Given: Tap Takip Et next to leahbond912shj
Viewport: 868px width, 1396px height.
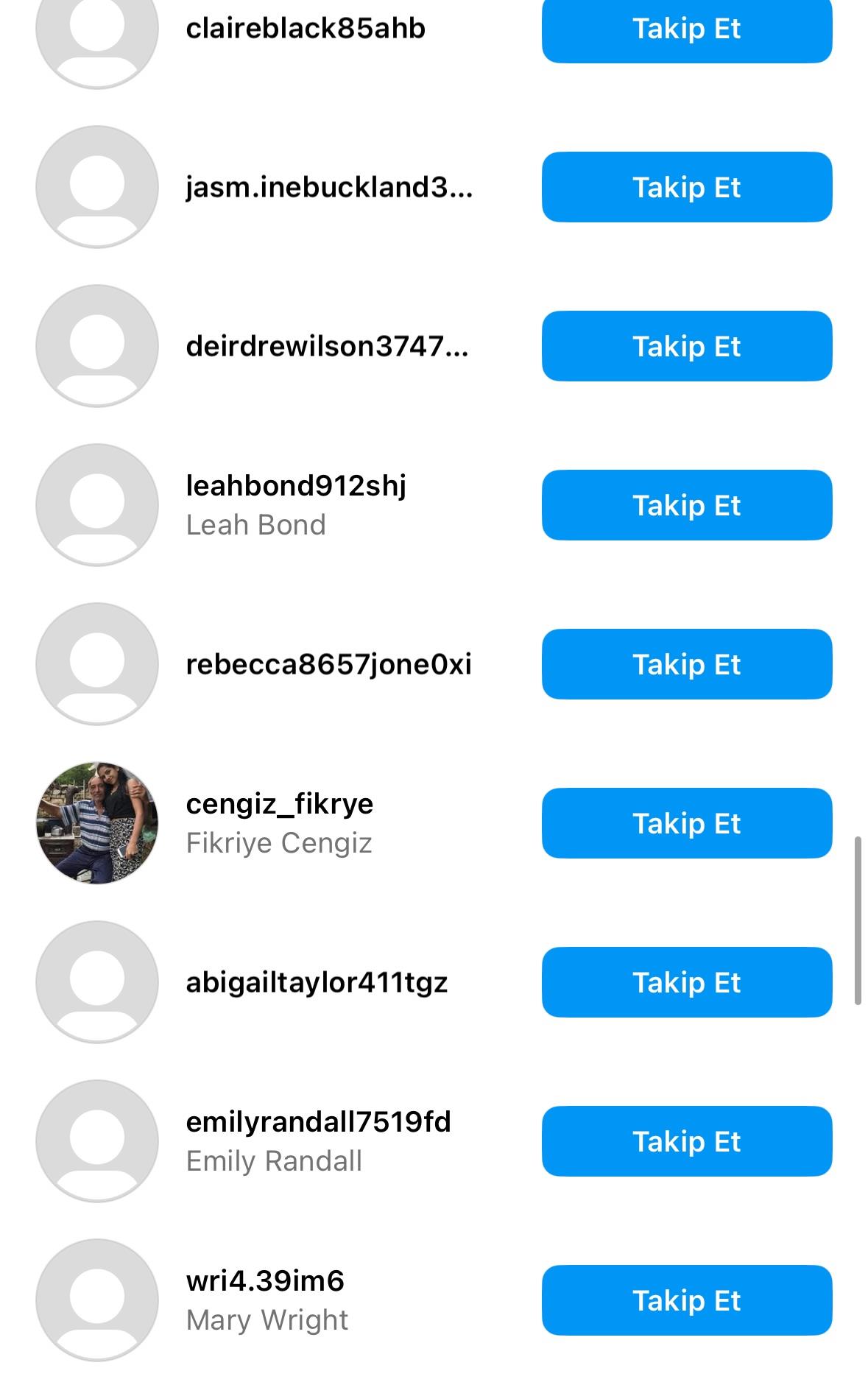Looking at the screenshot, I should tap(686, 505).
